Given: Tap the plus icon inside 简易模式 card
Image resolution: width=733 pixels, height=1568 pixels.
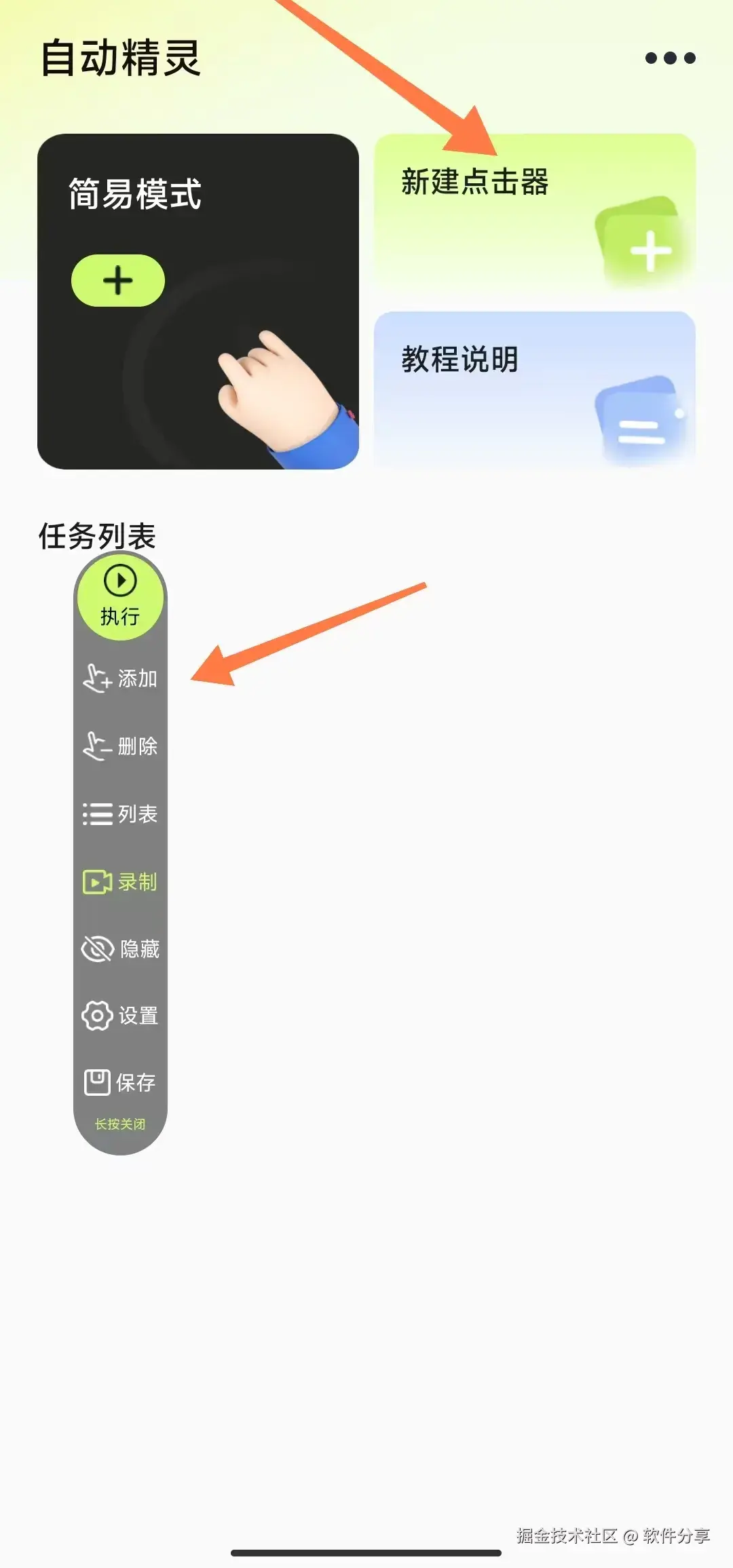Looking at the screenshot, I should tap(118, 278).
